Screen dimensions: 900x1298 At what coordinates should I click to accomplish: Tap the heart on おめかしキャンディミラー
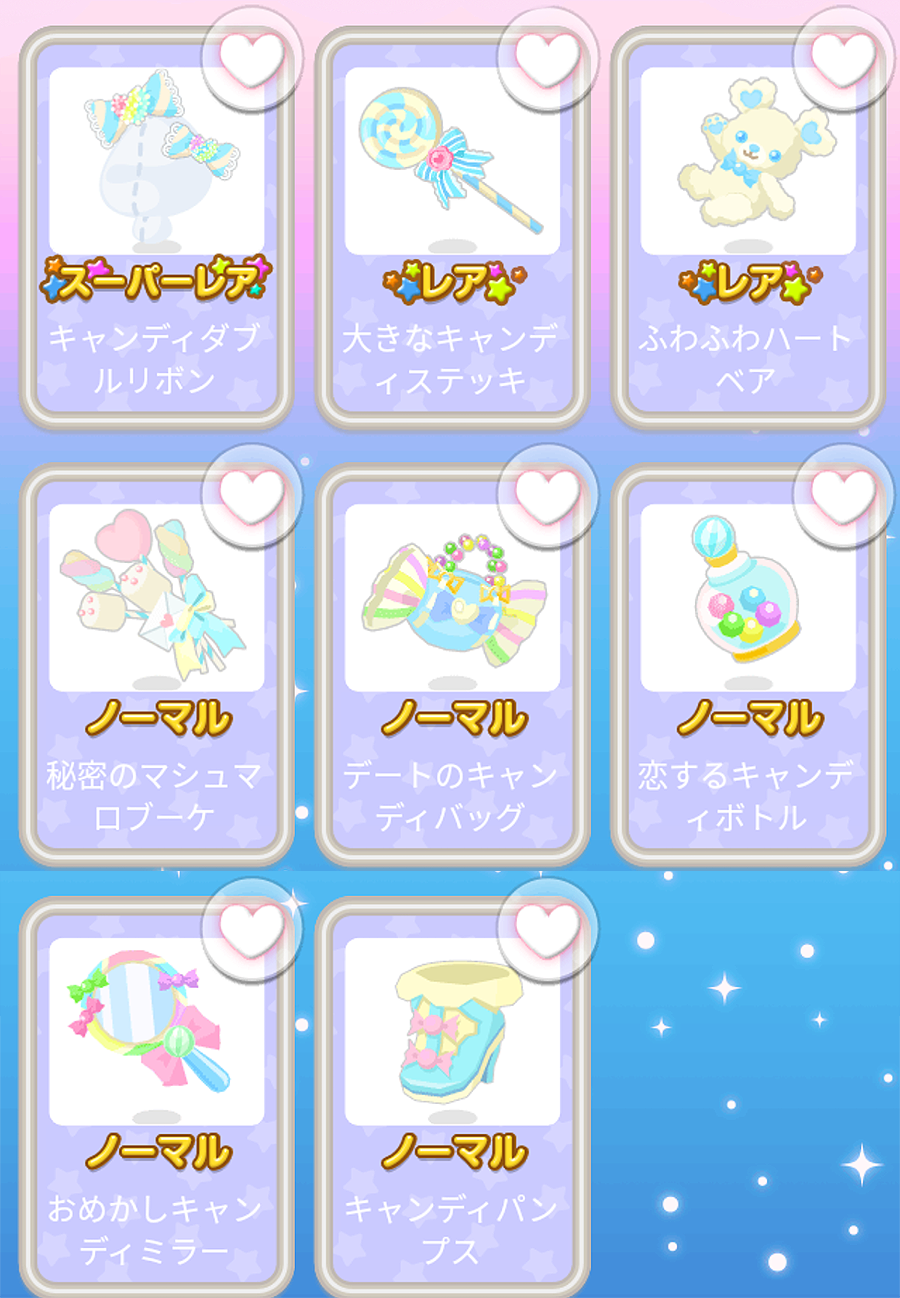[x=252, y=929]
